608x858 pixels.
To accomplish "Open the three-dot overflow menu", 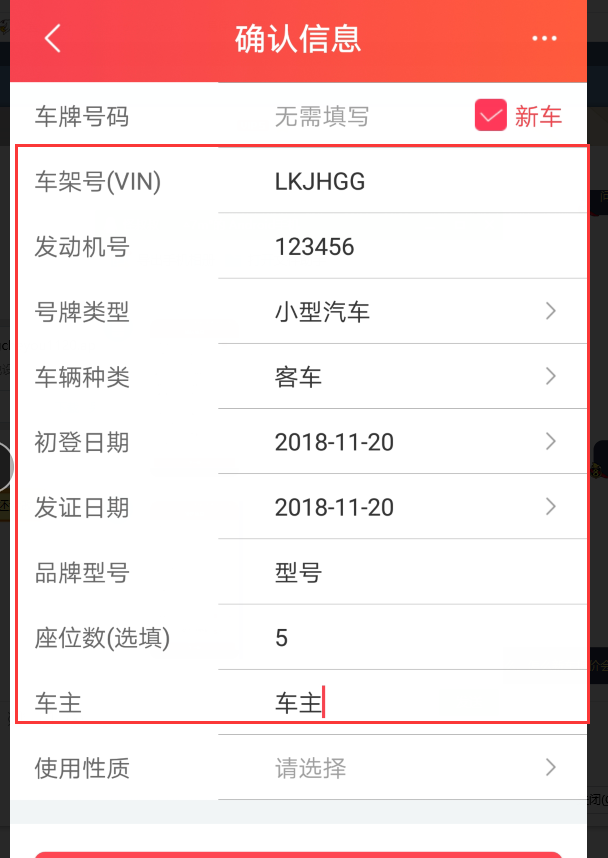I will coord(544,39).
